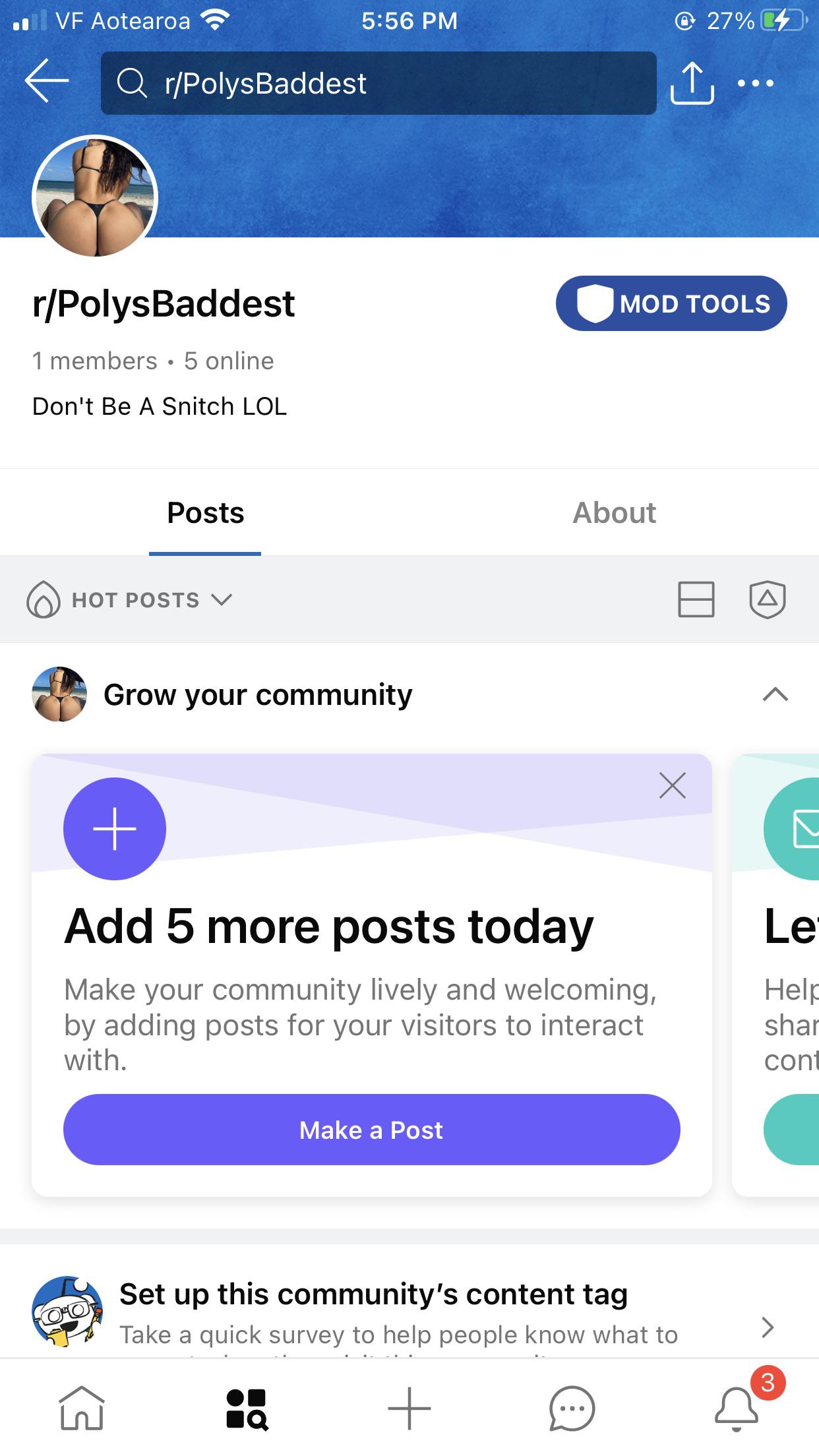Dismiss the Add 5 more posts card
The width and height of the screenshot is (819, 1456).
[x=672, y=785]
